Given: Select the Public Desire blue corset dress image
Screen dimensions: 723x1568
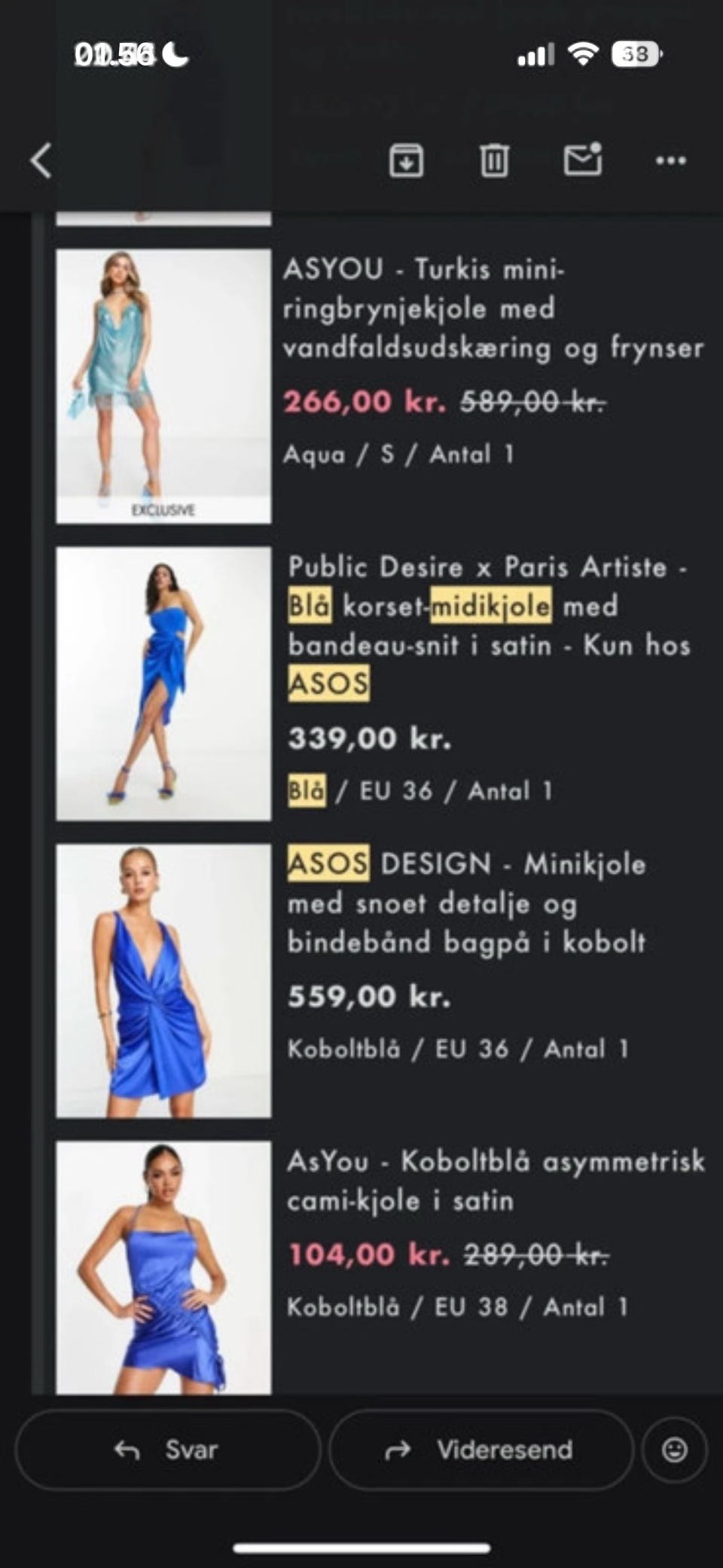Looking at the screenshot, I should (163, 683).
